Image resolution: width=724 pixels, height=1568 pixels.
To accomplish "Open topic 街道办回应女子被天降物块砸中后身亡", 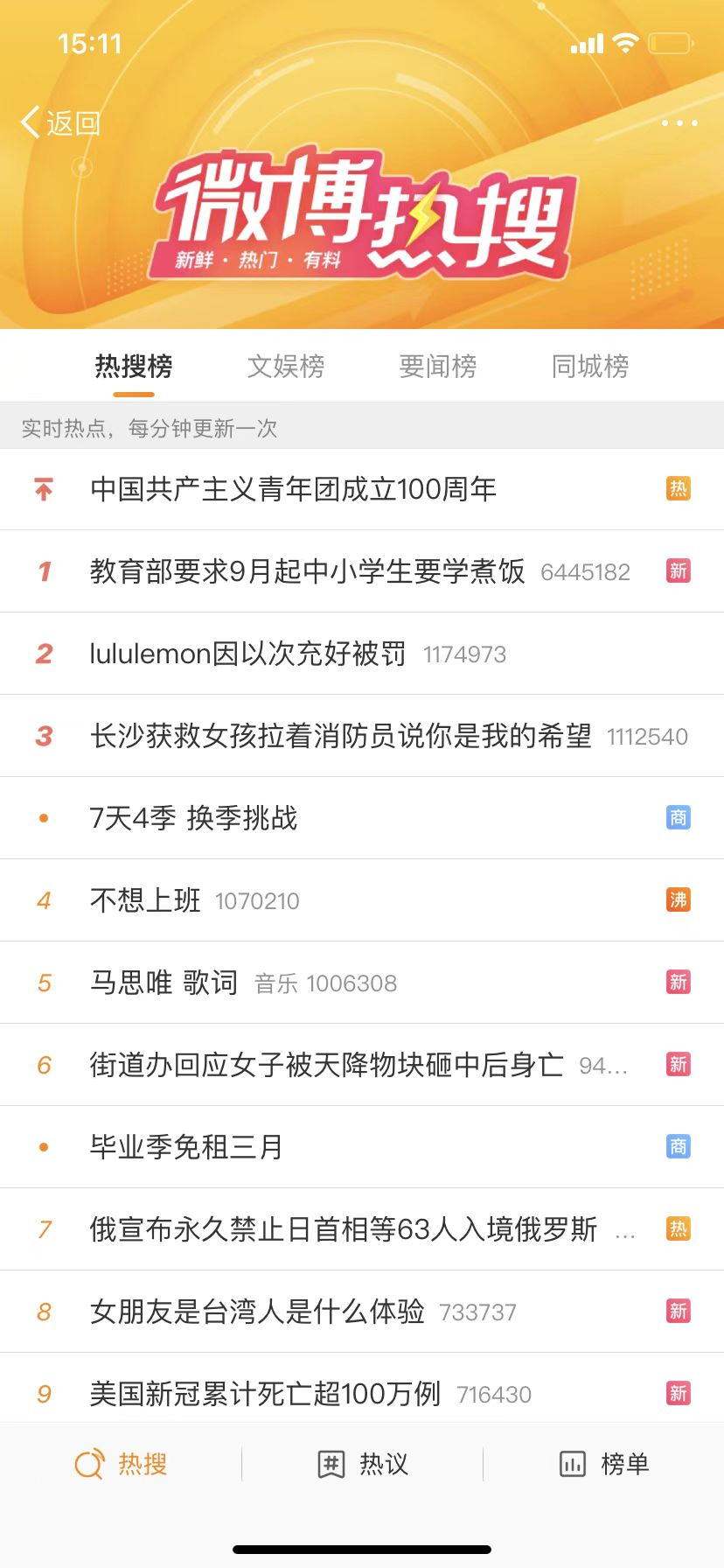I will pos(362,1065).
